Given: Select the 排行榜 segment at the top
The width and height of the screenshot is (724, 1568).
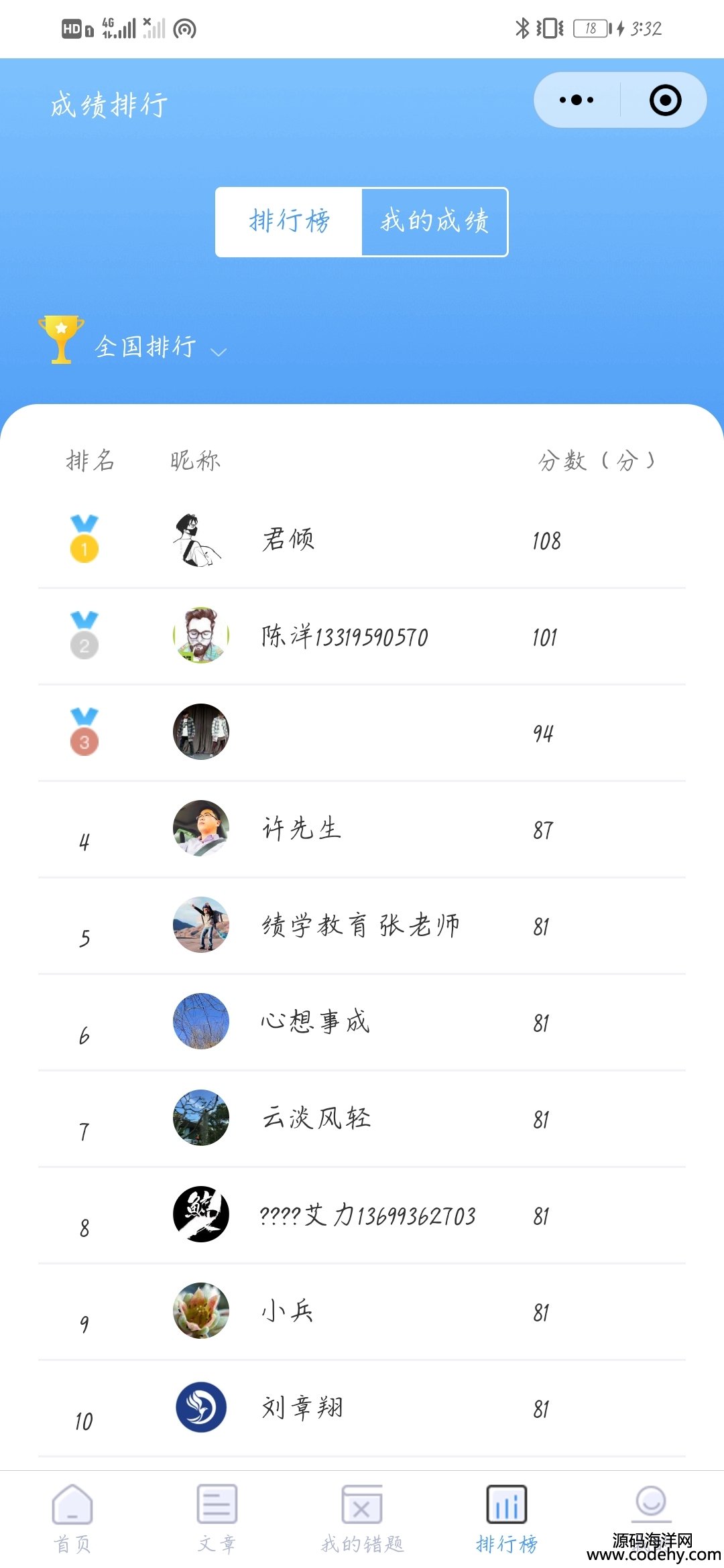Looking at the screenshot, I should pos(289,222).
